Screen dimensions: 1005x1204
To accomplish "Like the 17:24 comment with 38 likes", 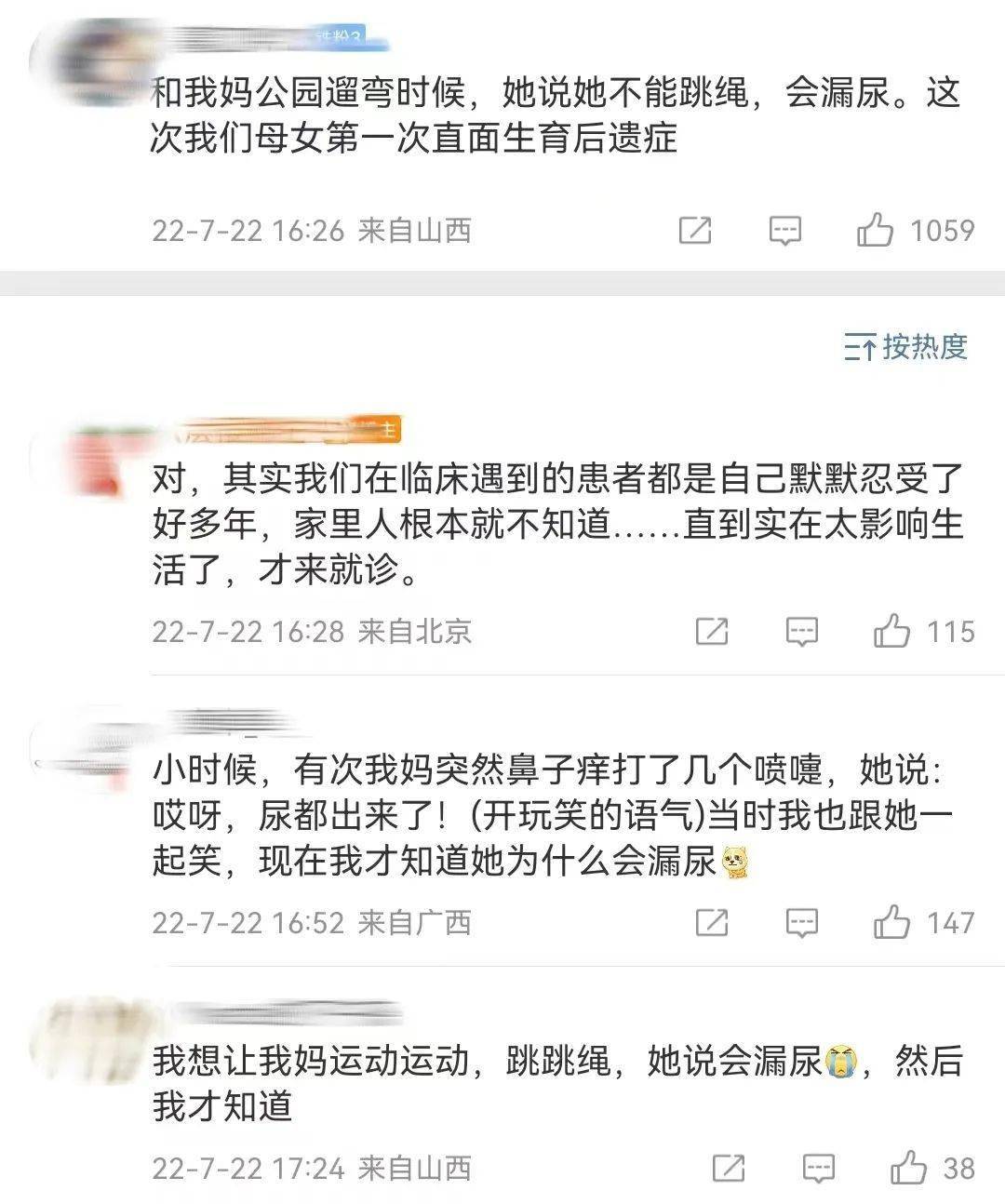I will tap(908, 1168).
